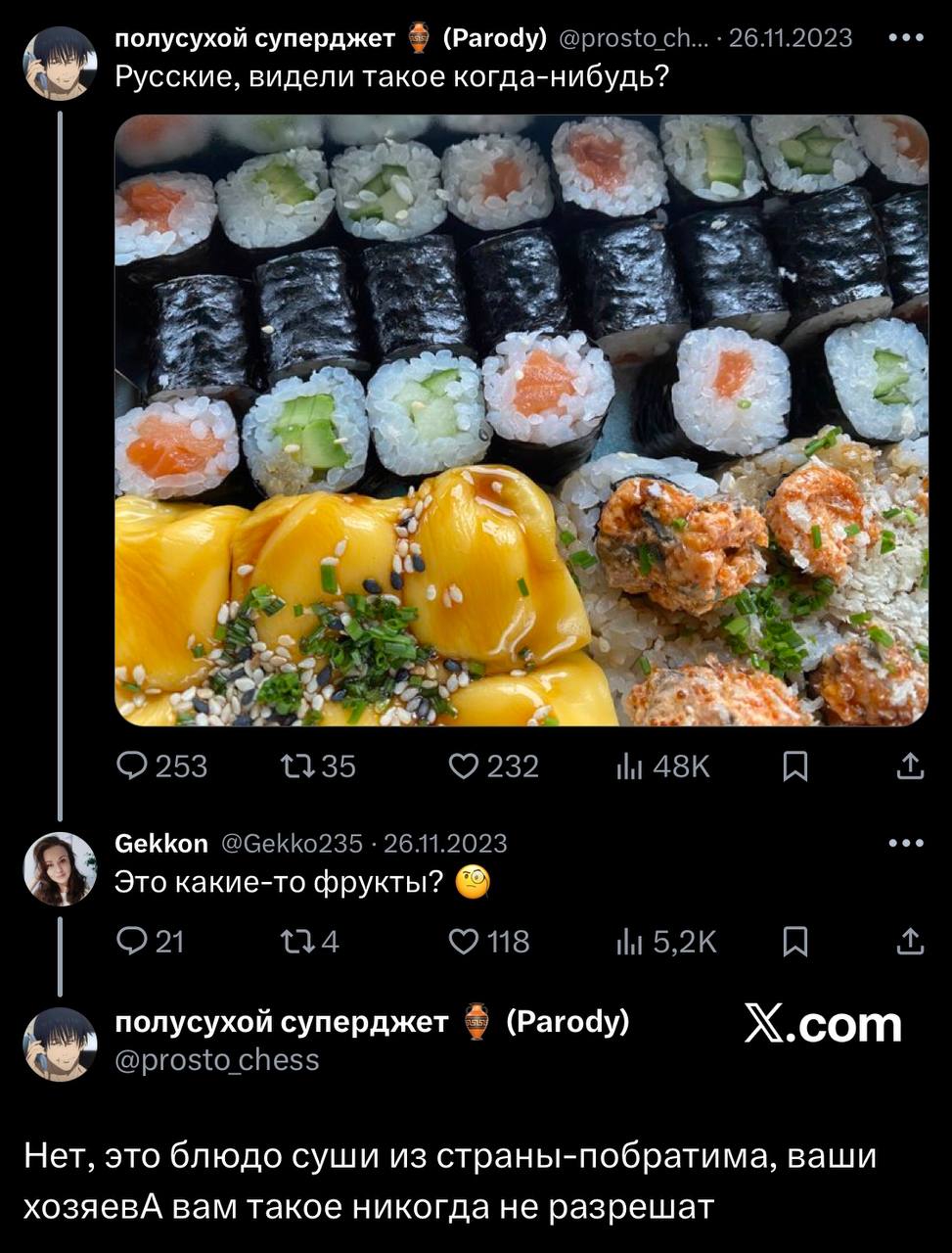Open the sushi photo in the tweet
This screenshot has width=952, height=1253.
tap(521, 421)
